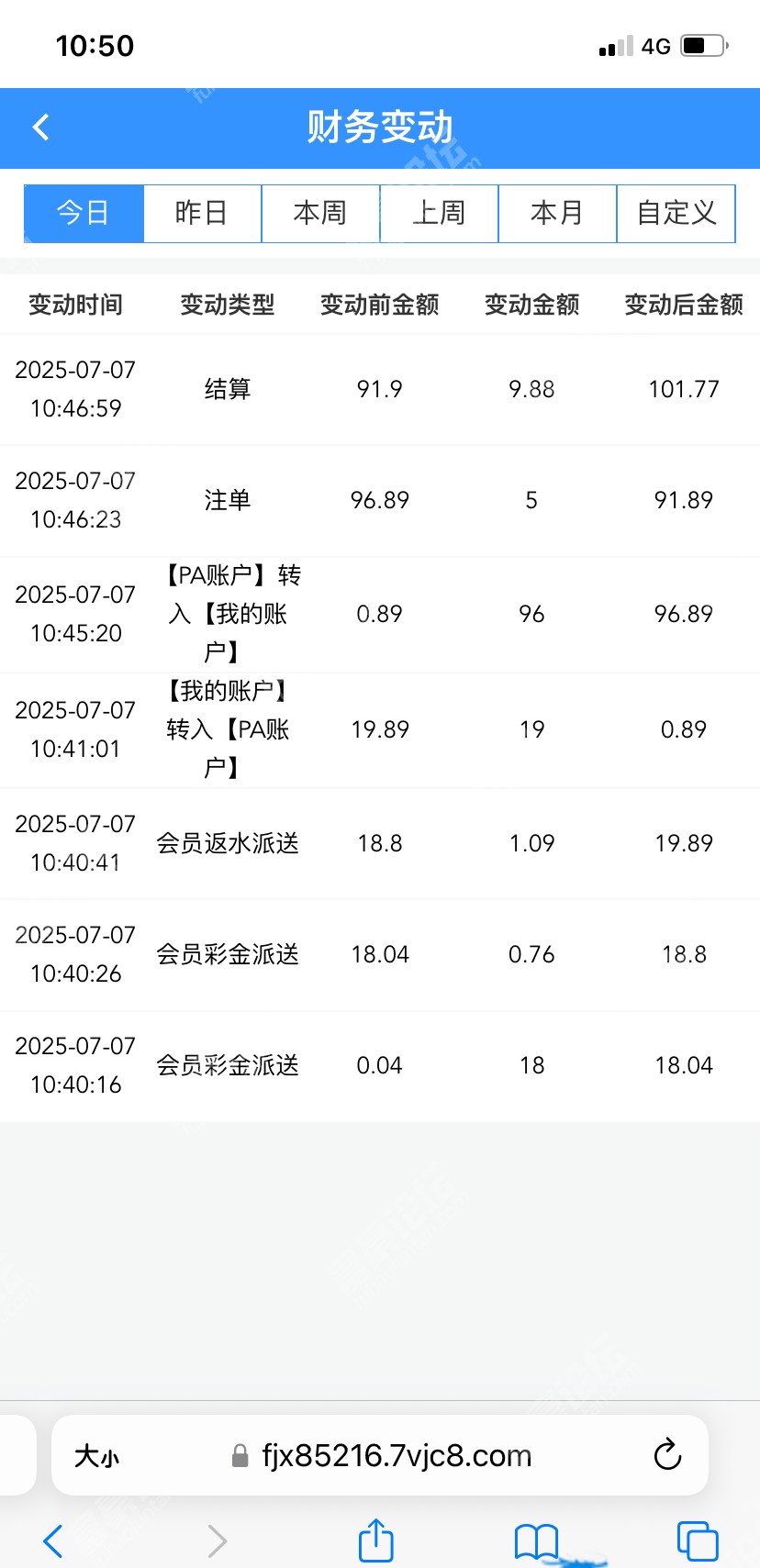
Task: Open the browser share sheet
Action: click(375, 1540)
